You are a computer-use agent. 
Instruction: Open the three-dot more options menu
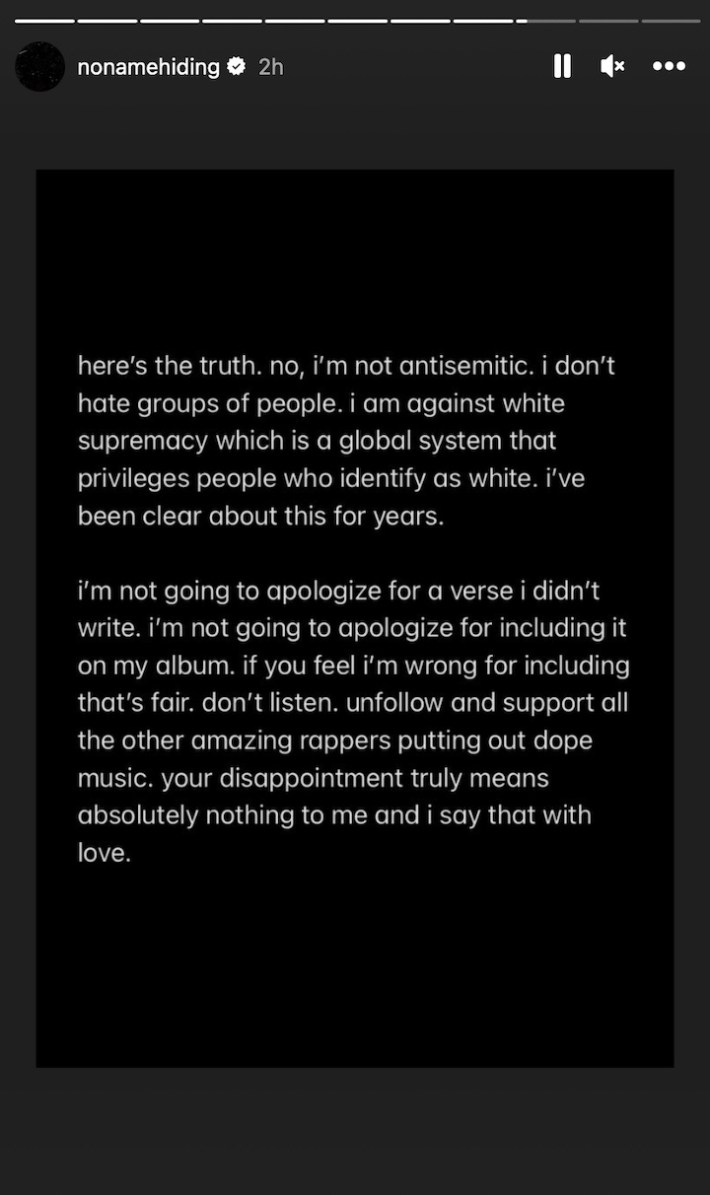[x=668, y=66]
